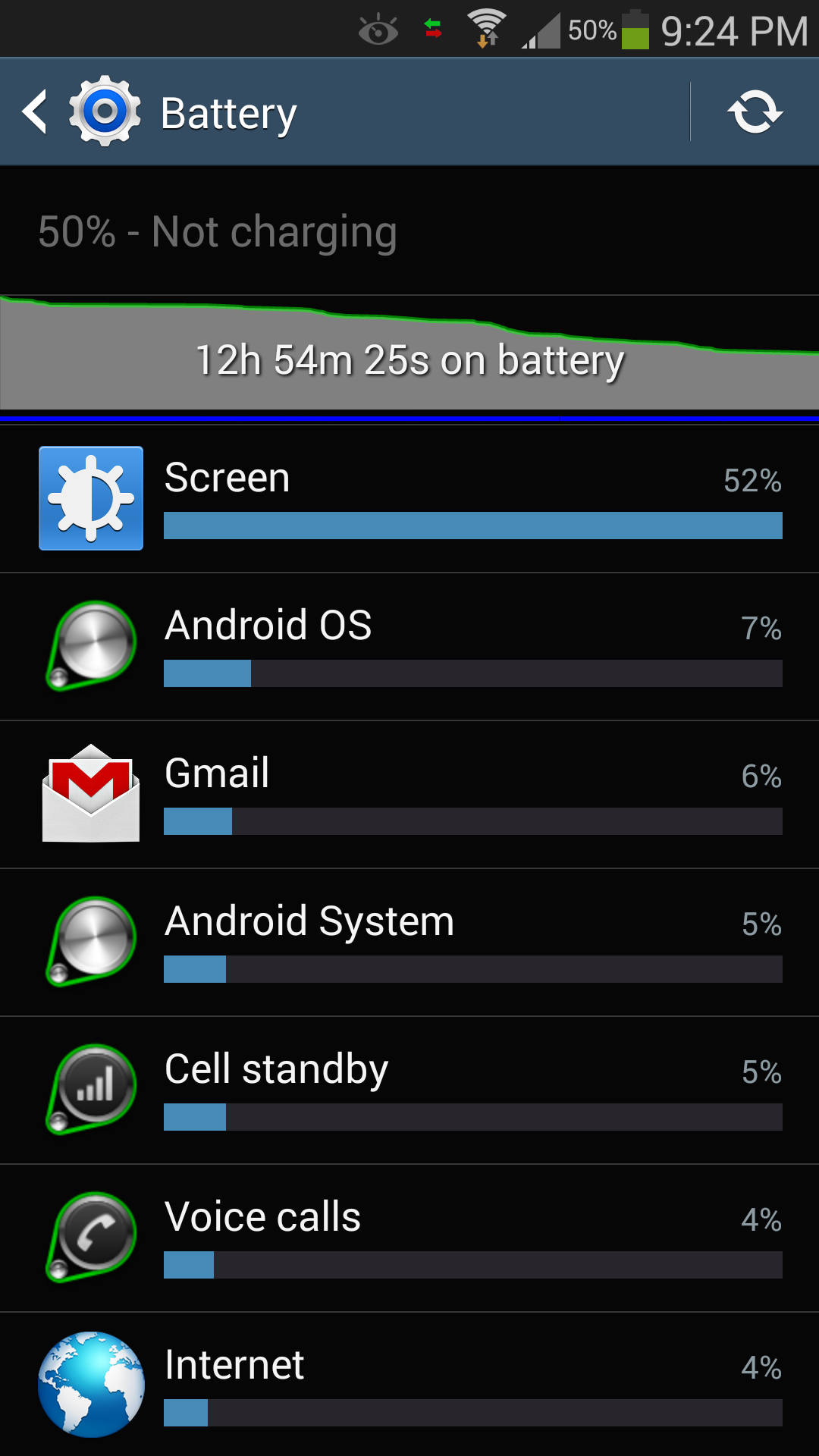Open Voice calls battery details

pos(409,1238)
